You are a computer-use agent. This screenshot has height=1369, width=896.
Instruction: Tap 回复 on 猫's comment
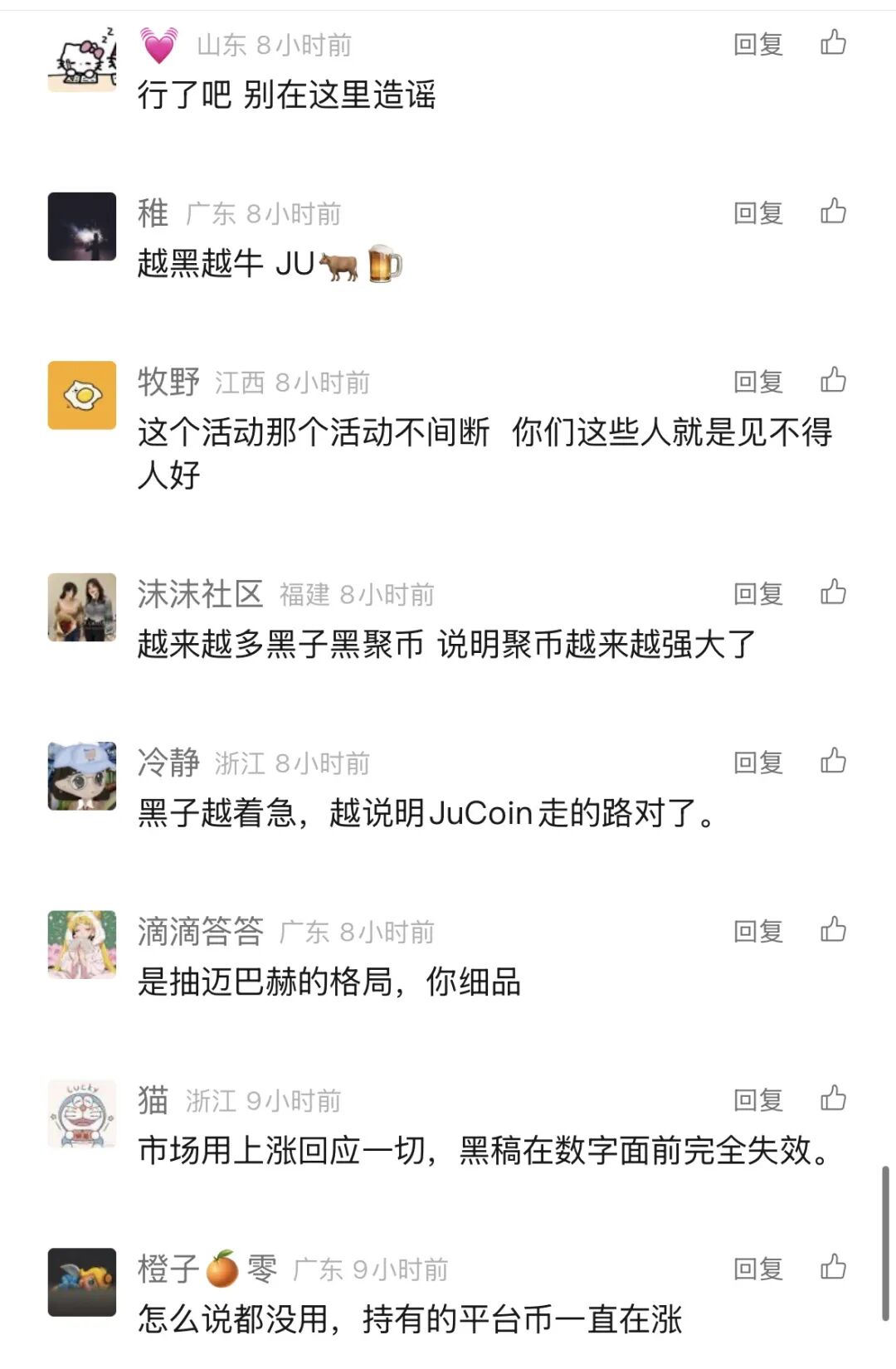click(756, 1099)
